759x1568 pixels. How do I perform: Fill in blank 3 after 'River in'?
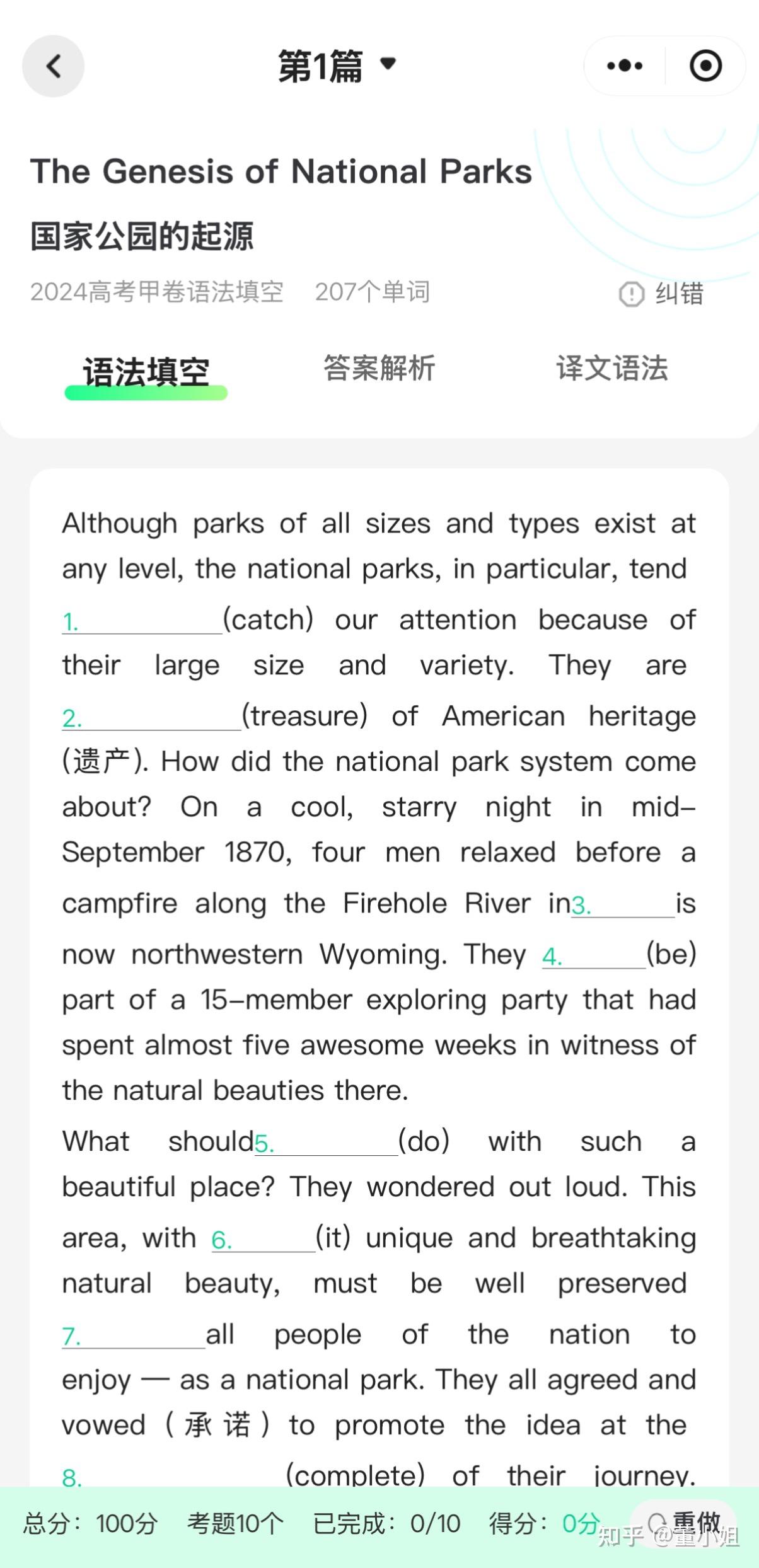click(623, 904)
